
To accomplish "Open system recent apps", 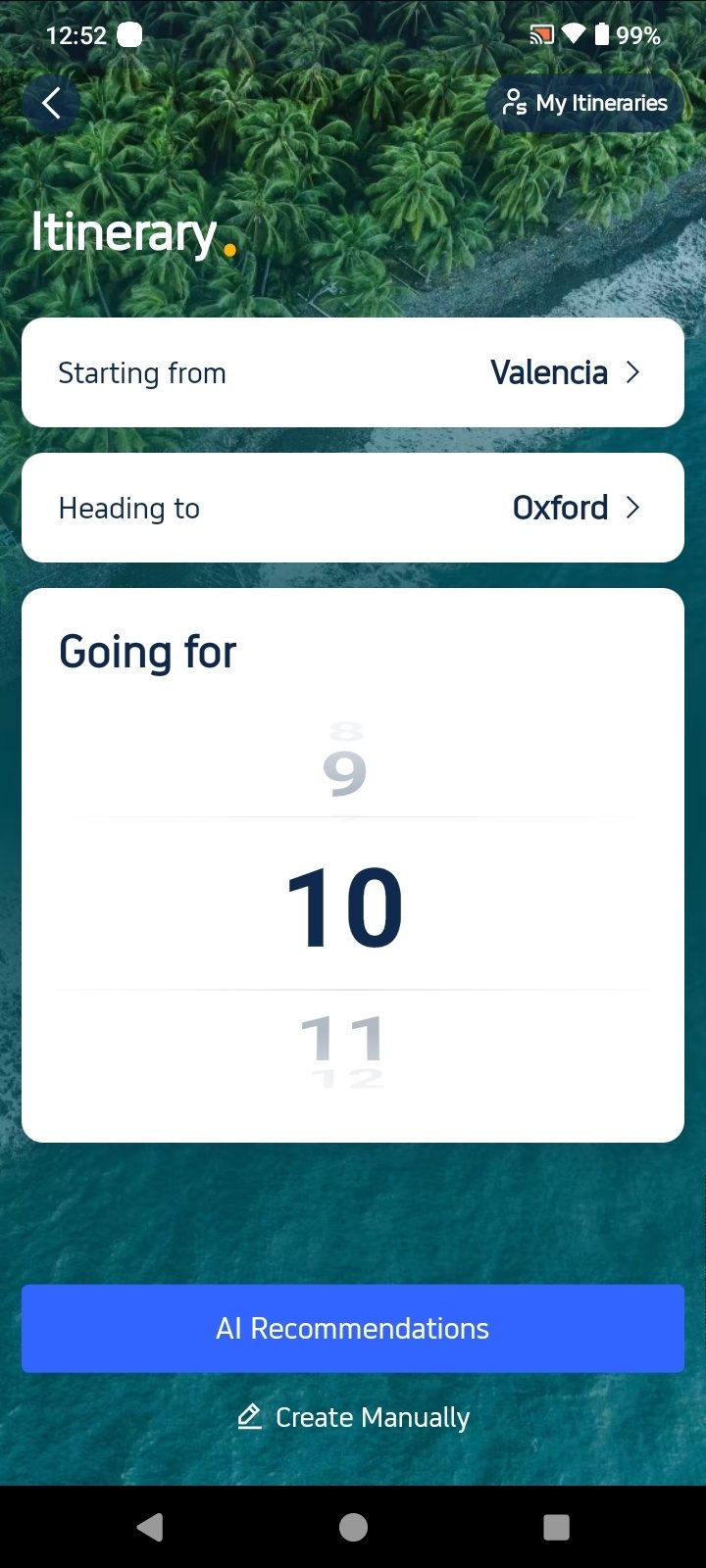I will [556, 1527].
